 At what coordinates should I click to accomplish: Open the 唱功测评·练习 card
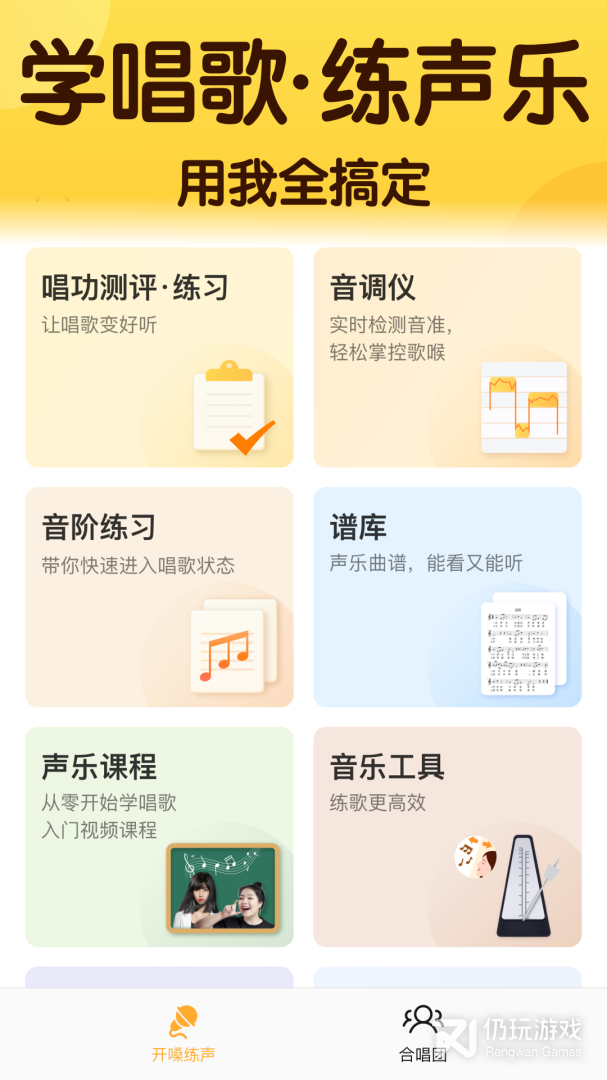point(159,357)
